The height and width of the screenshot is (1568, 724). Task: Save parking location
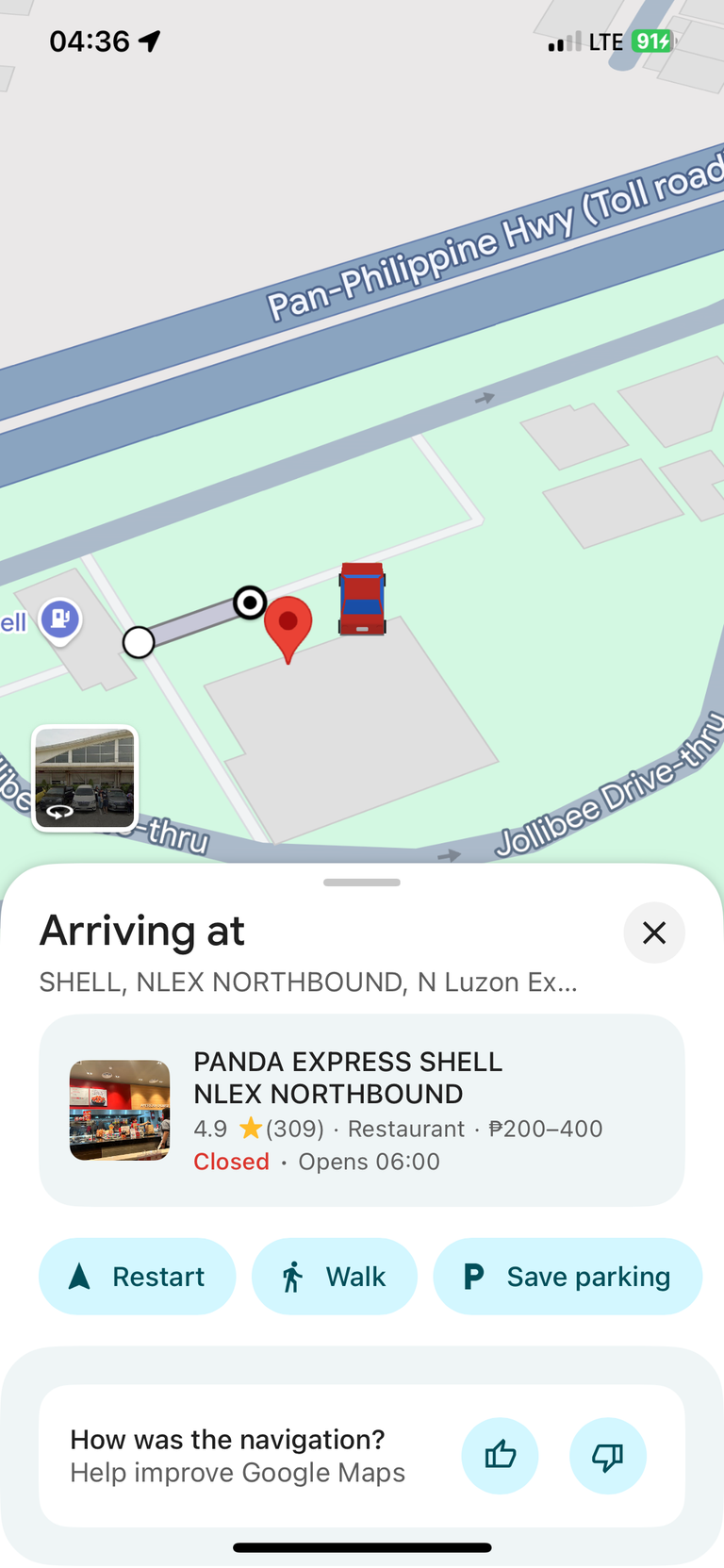coord(568,1277)
